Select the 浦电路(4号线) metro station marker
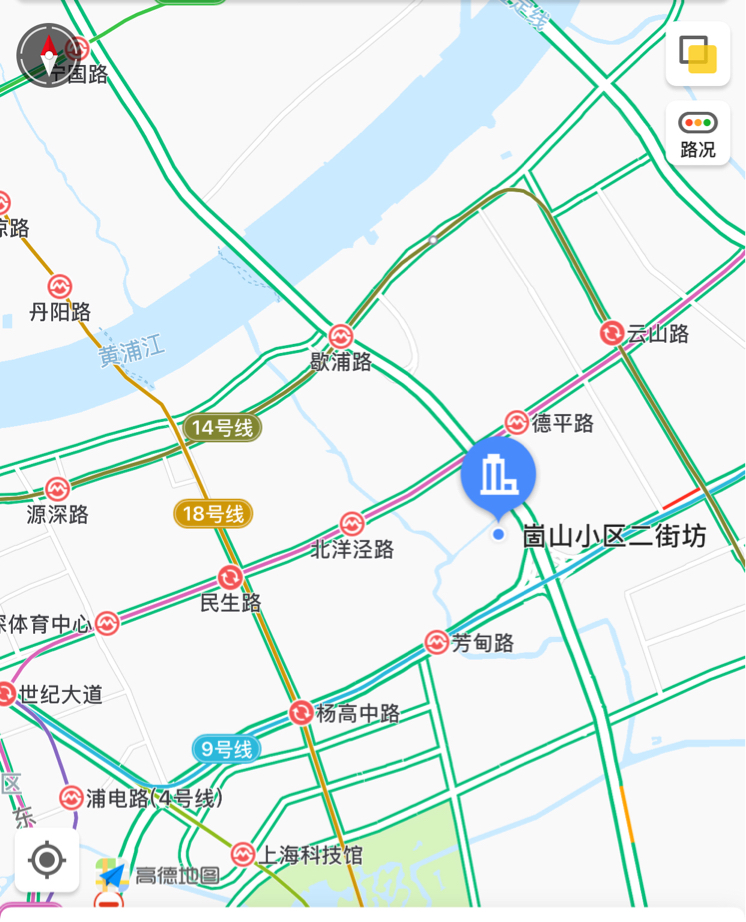The image size is (746, 922). click(x=71, y=797)
